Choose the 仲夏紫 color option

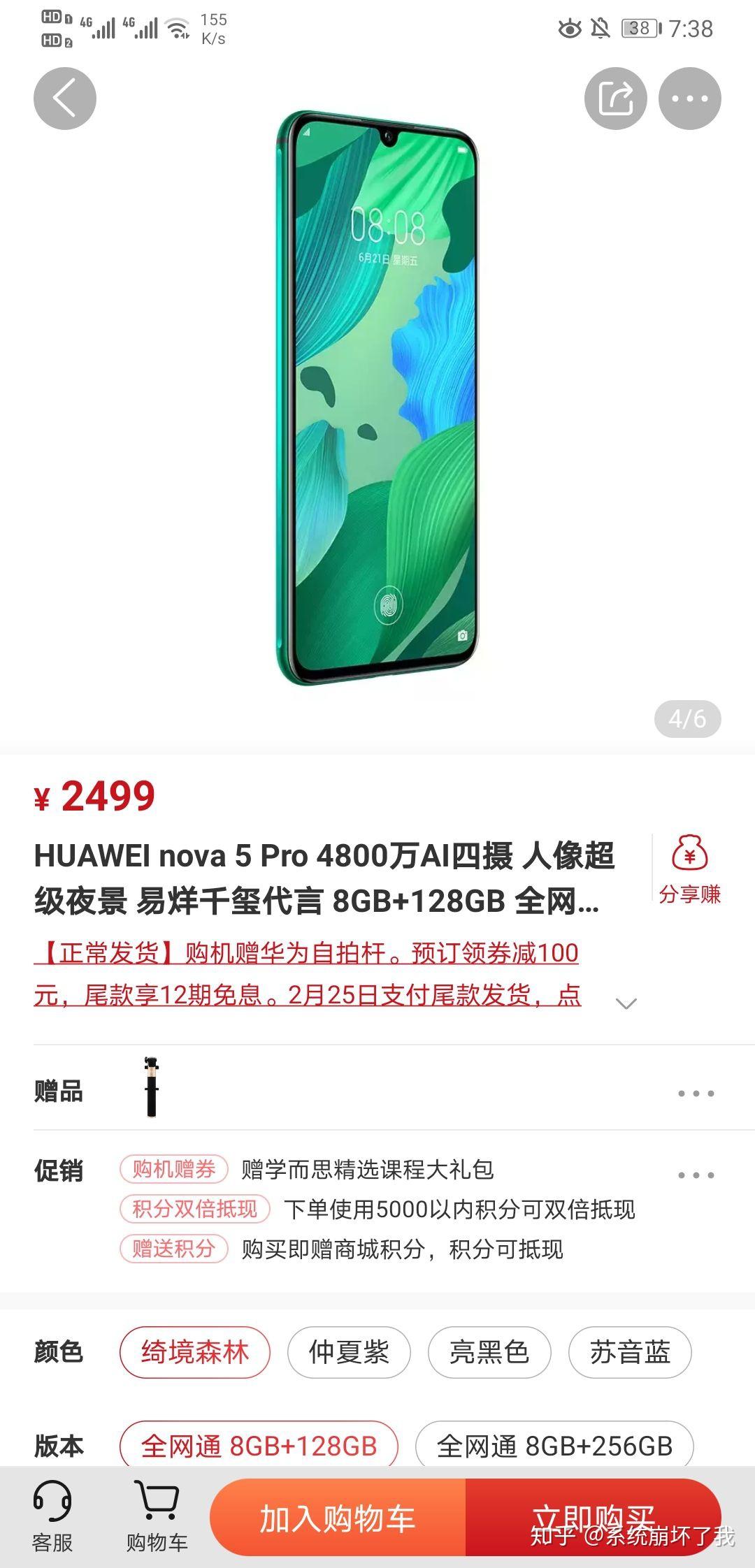pos(349,1352)
